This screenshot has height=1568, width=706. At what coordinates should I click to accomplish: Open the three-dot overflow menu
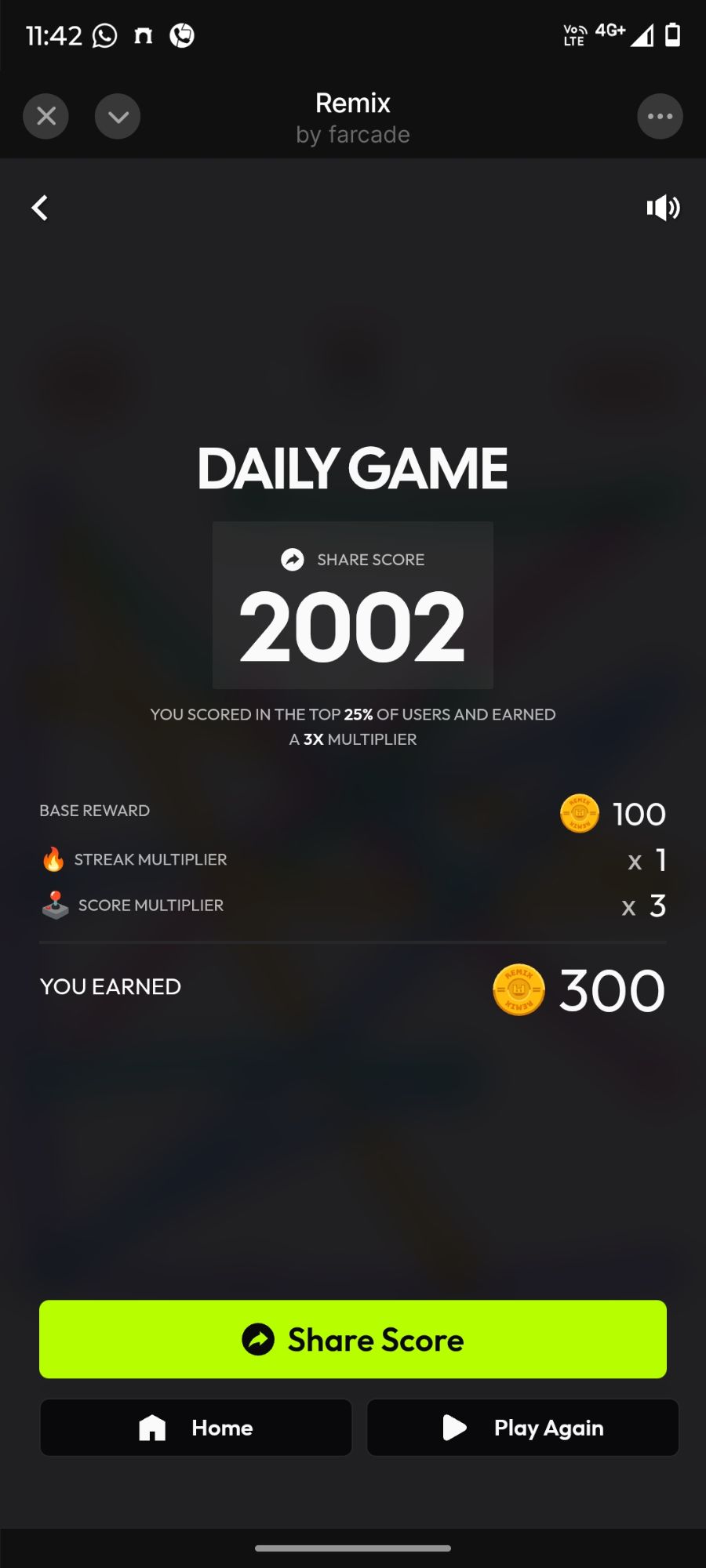coord(660,117)
